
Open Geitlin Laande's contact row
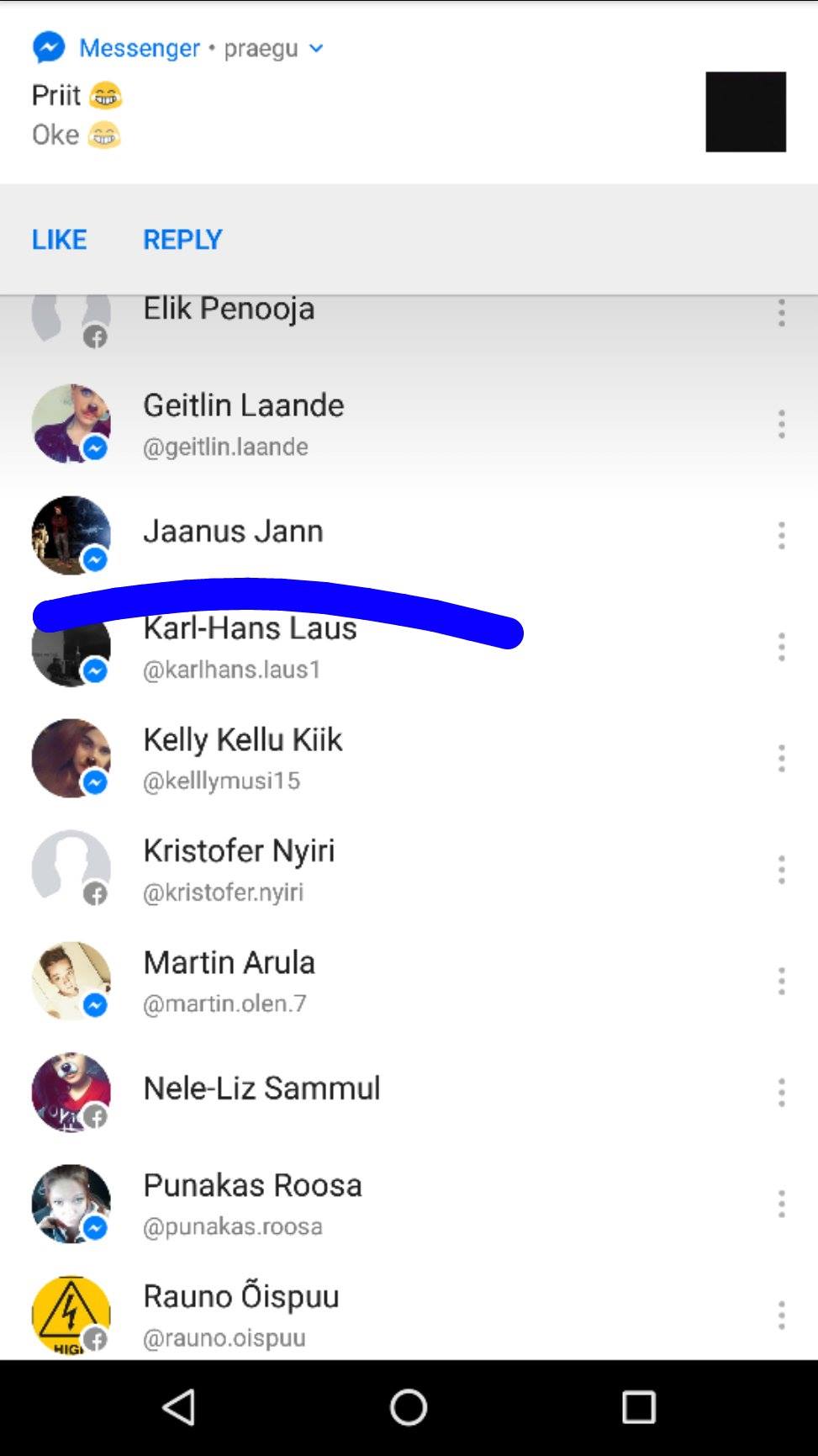[409, 424]
